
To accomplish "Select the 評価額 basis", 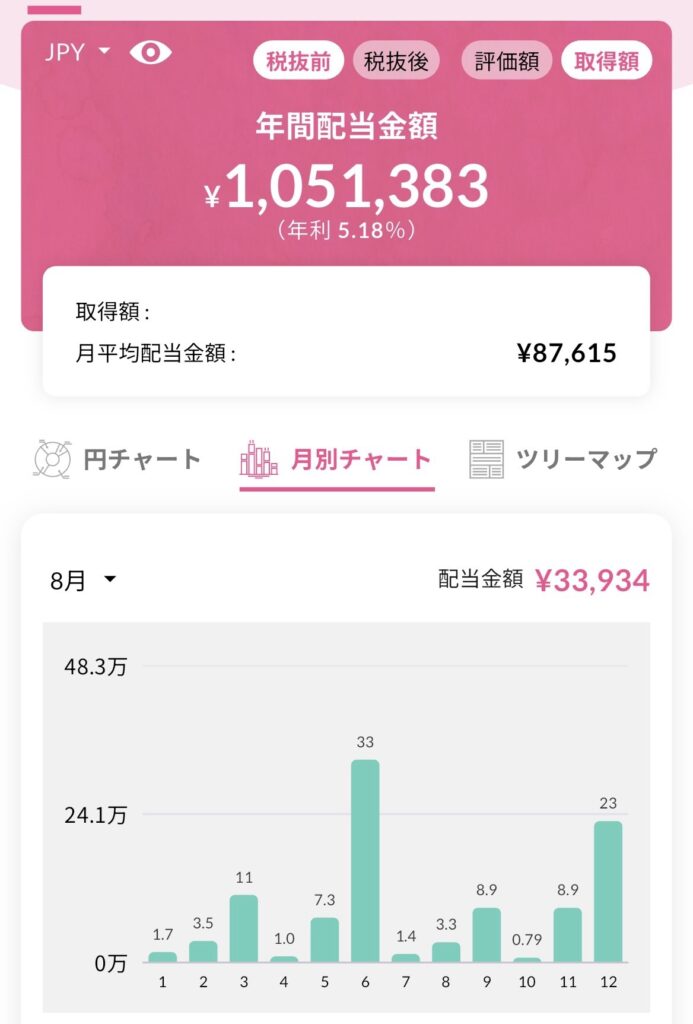I will click(507, 61).
